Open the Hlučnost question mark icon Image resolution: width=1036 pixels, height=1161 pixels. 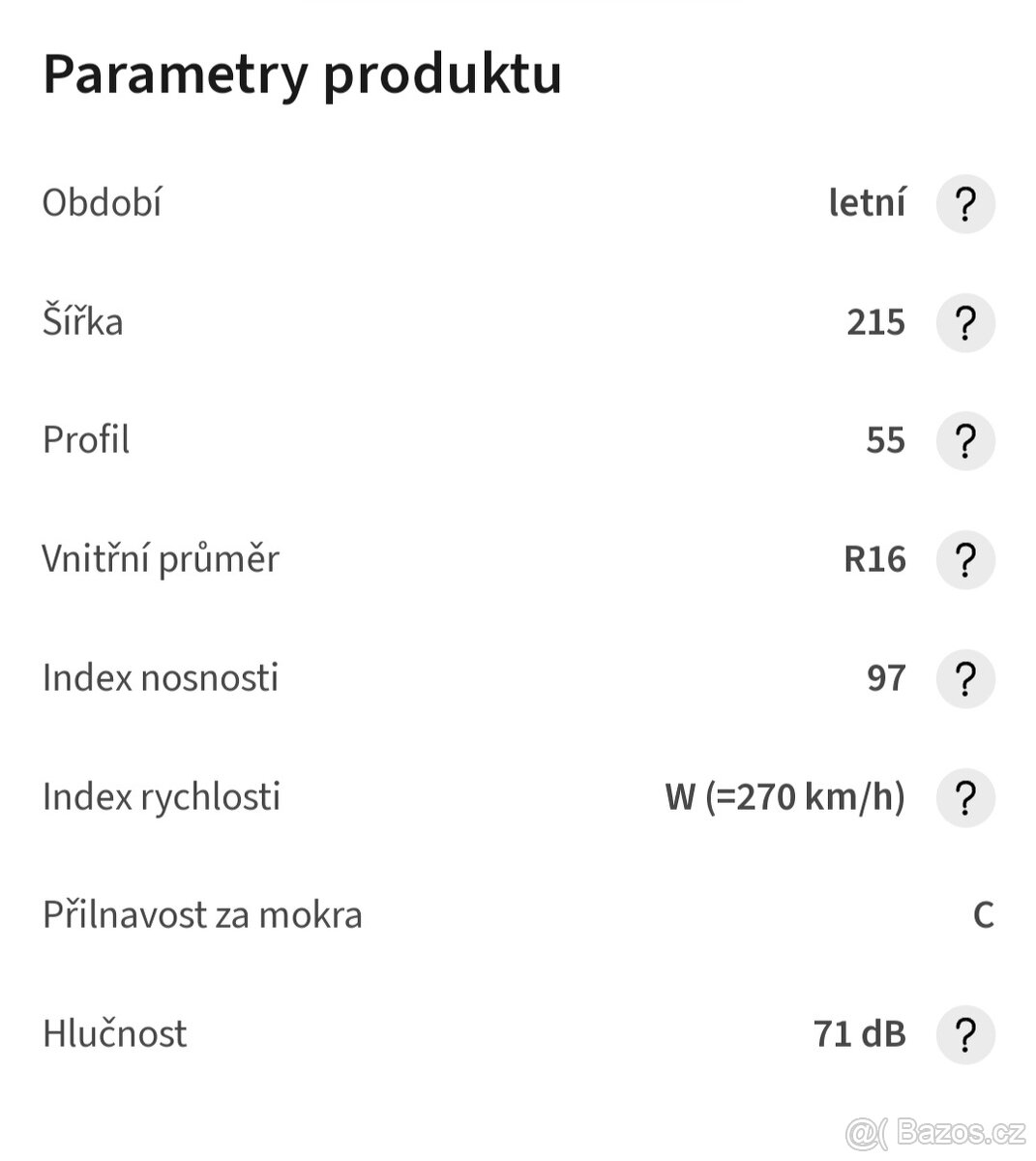[x=964, y=1034]
